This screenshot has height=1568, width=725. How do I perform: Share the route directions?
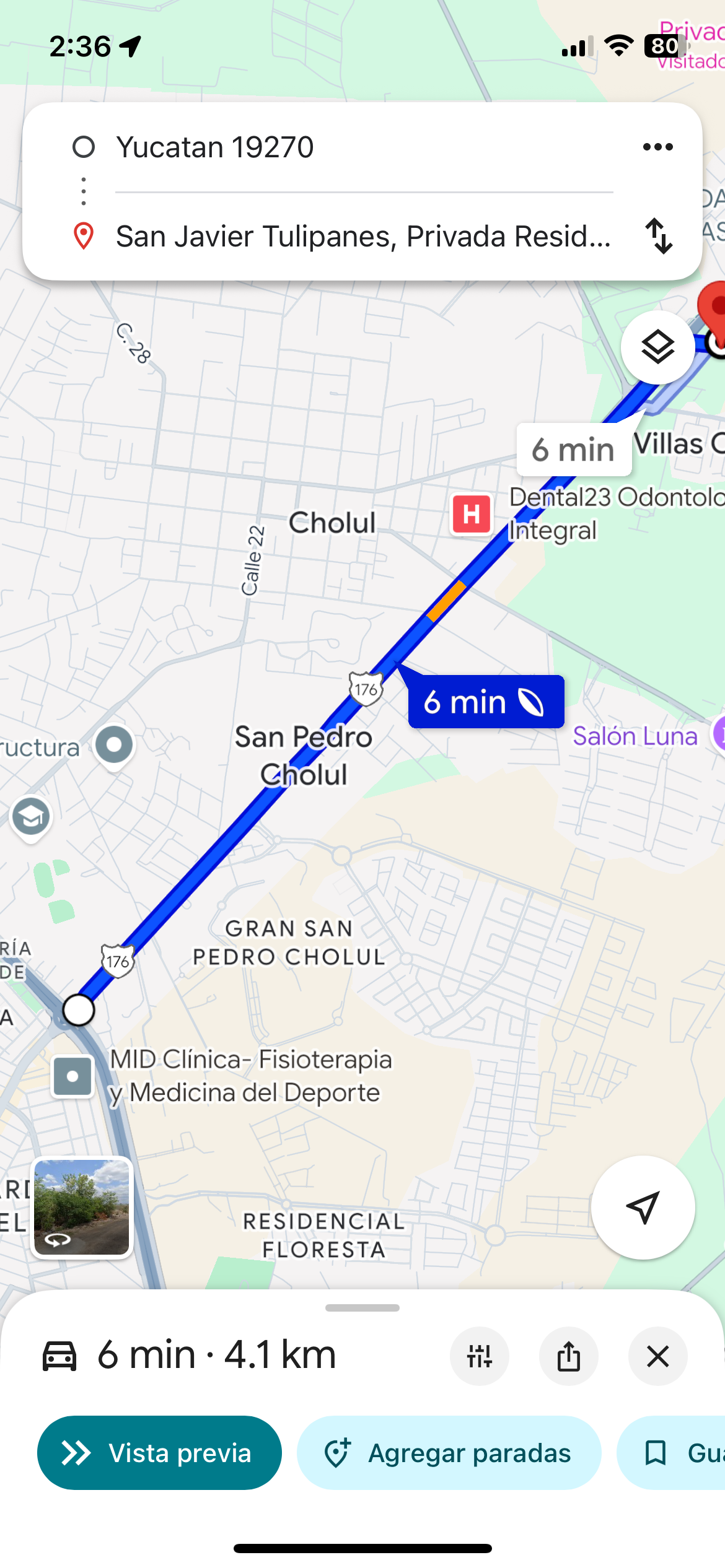pos(568,1356)
